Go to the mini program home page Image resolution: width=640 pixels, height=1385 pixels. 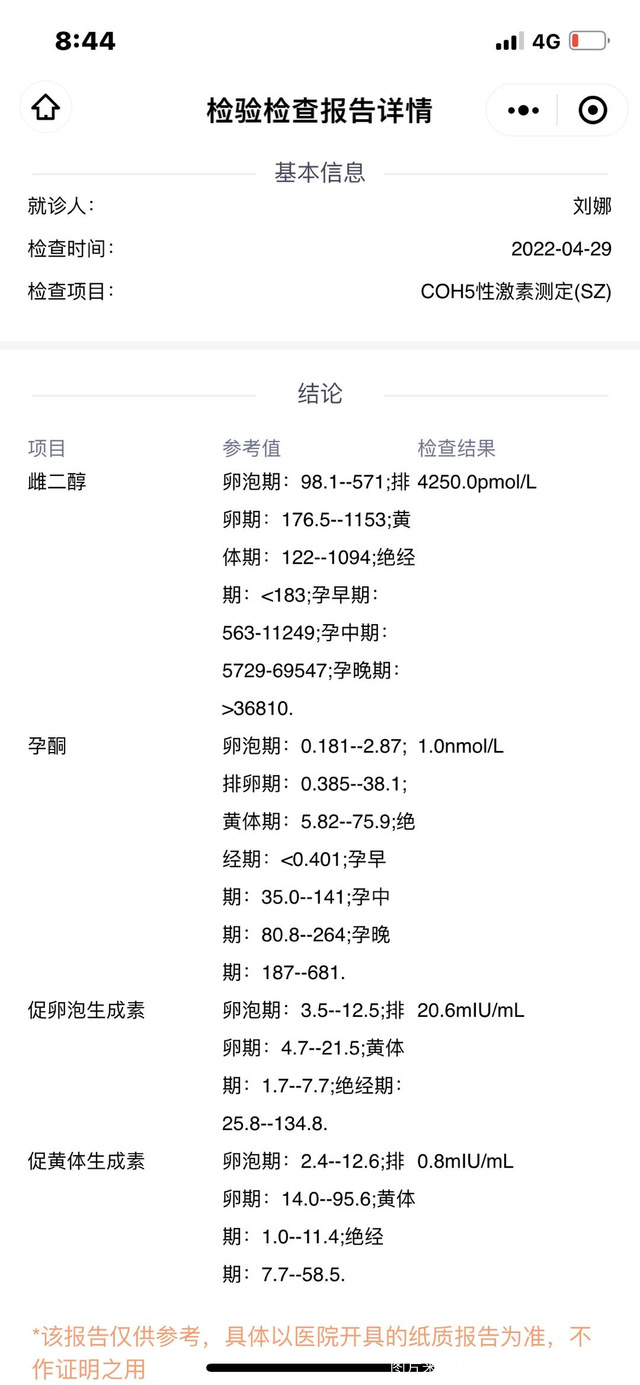pos(46,108)
